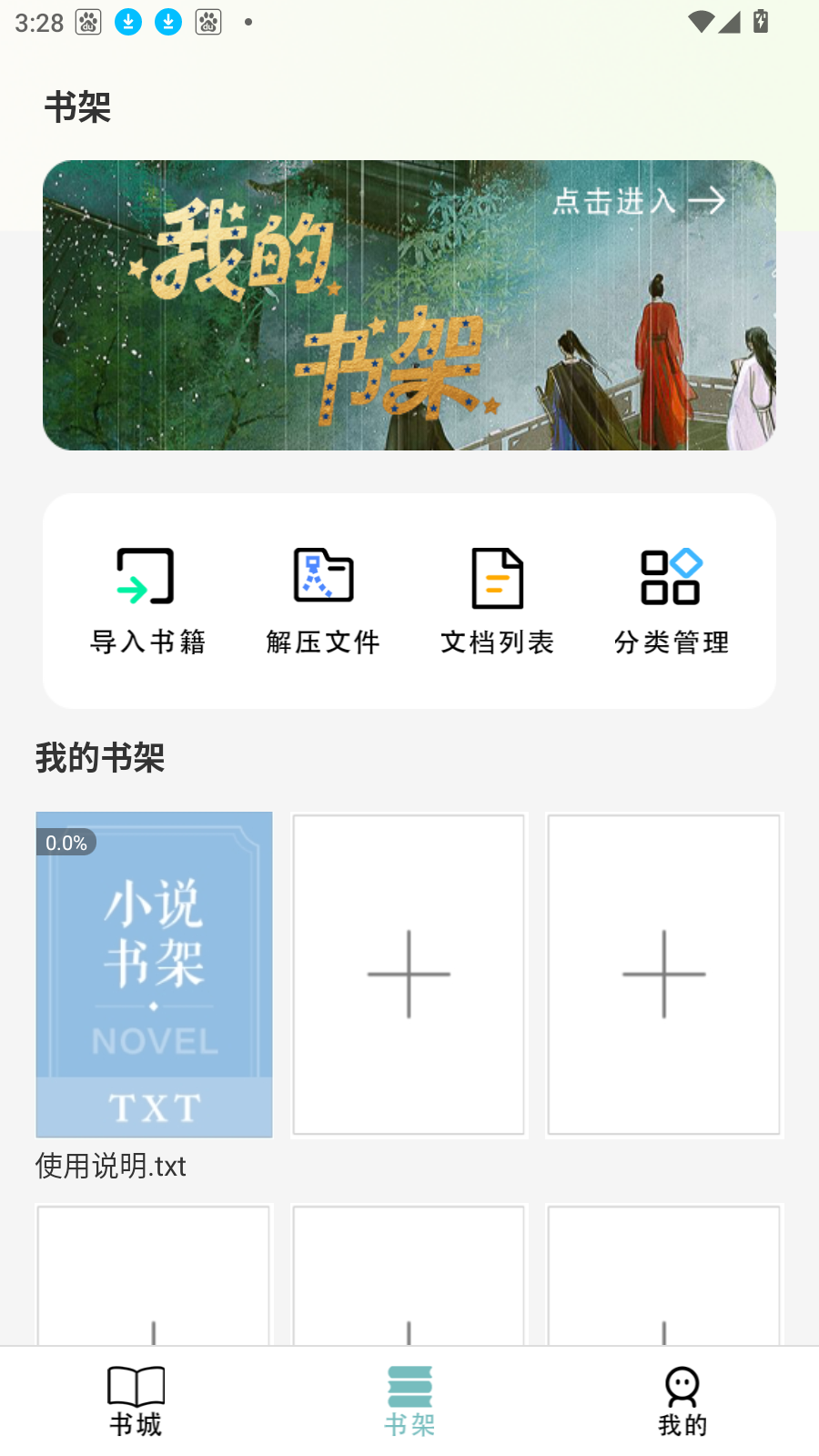Open 分类管理 category management icon
819x1456 pixels.
(x=672, y=575)
